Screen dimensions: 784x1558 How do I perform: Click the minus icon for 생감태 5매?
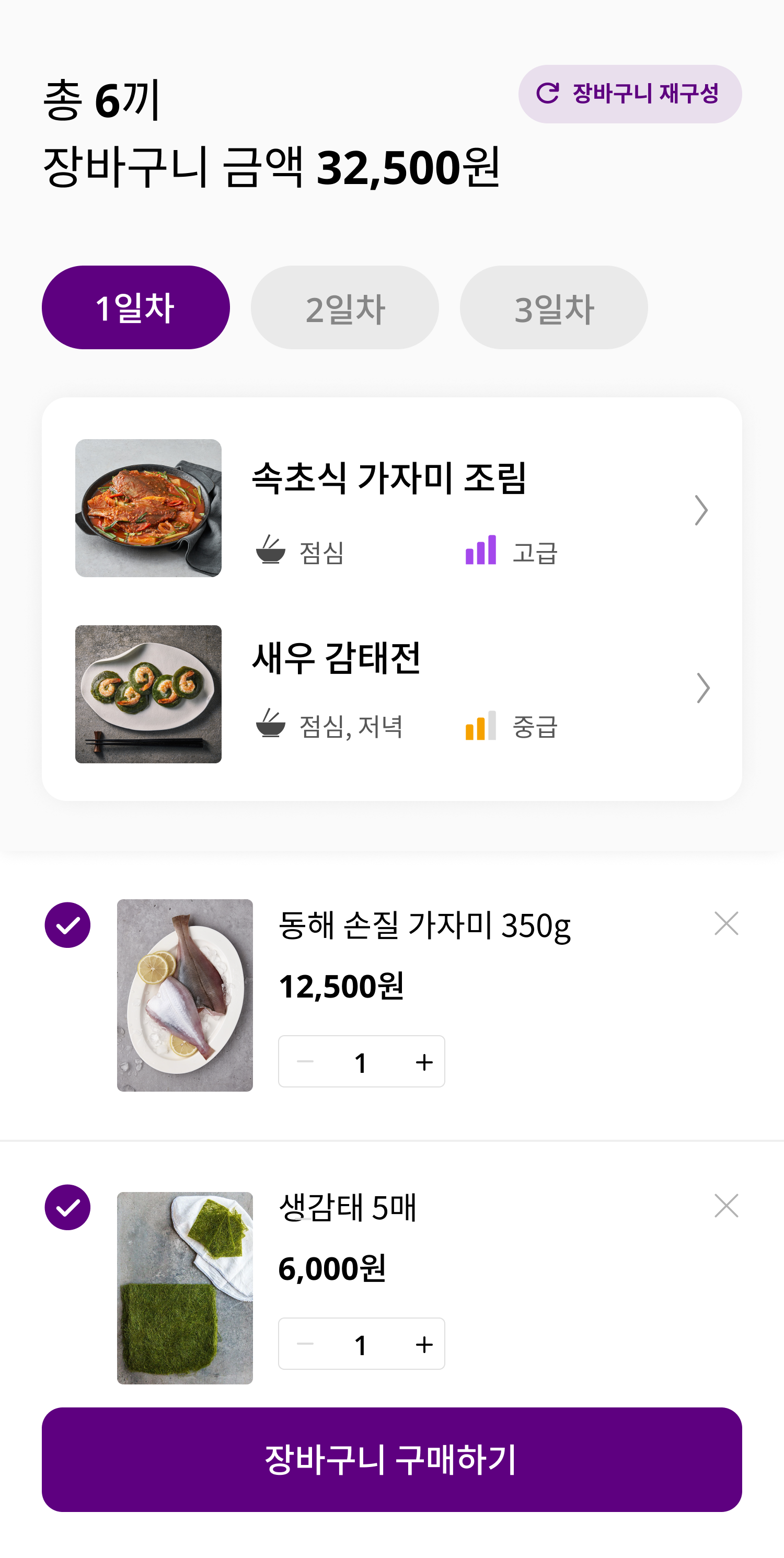(x=305, y=1344)
